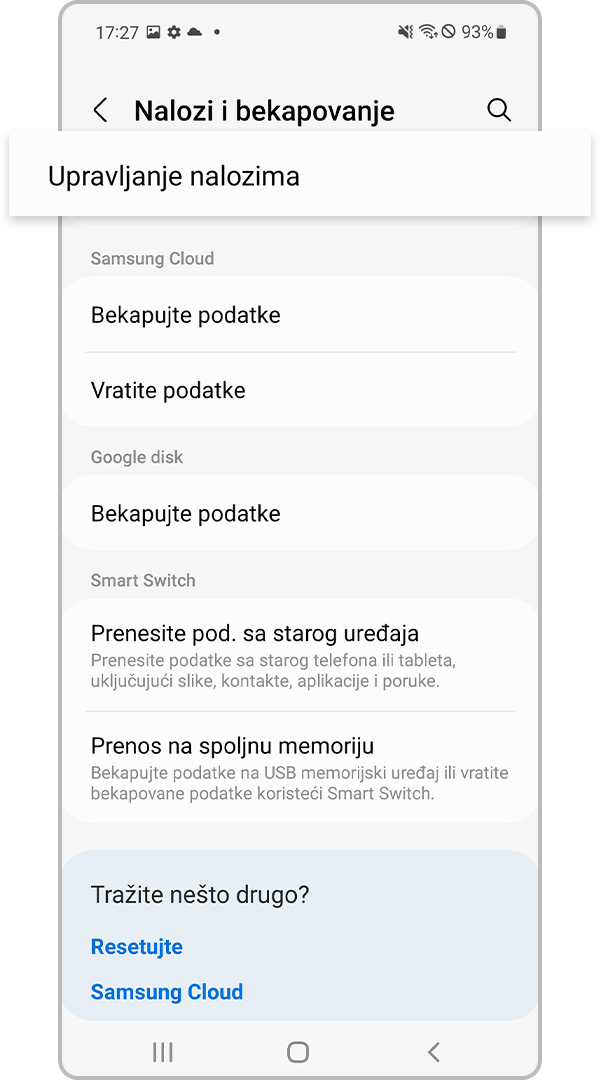Select Bekapujte podatke under Samsung Cloud
The width and height of the screenshot is (600, 1080).
(x=186, y=315)
